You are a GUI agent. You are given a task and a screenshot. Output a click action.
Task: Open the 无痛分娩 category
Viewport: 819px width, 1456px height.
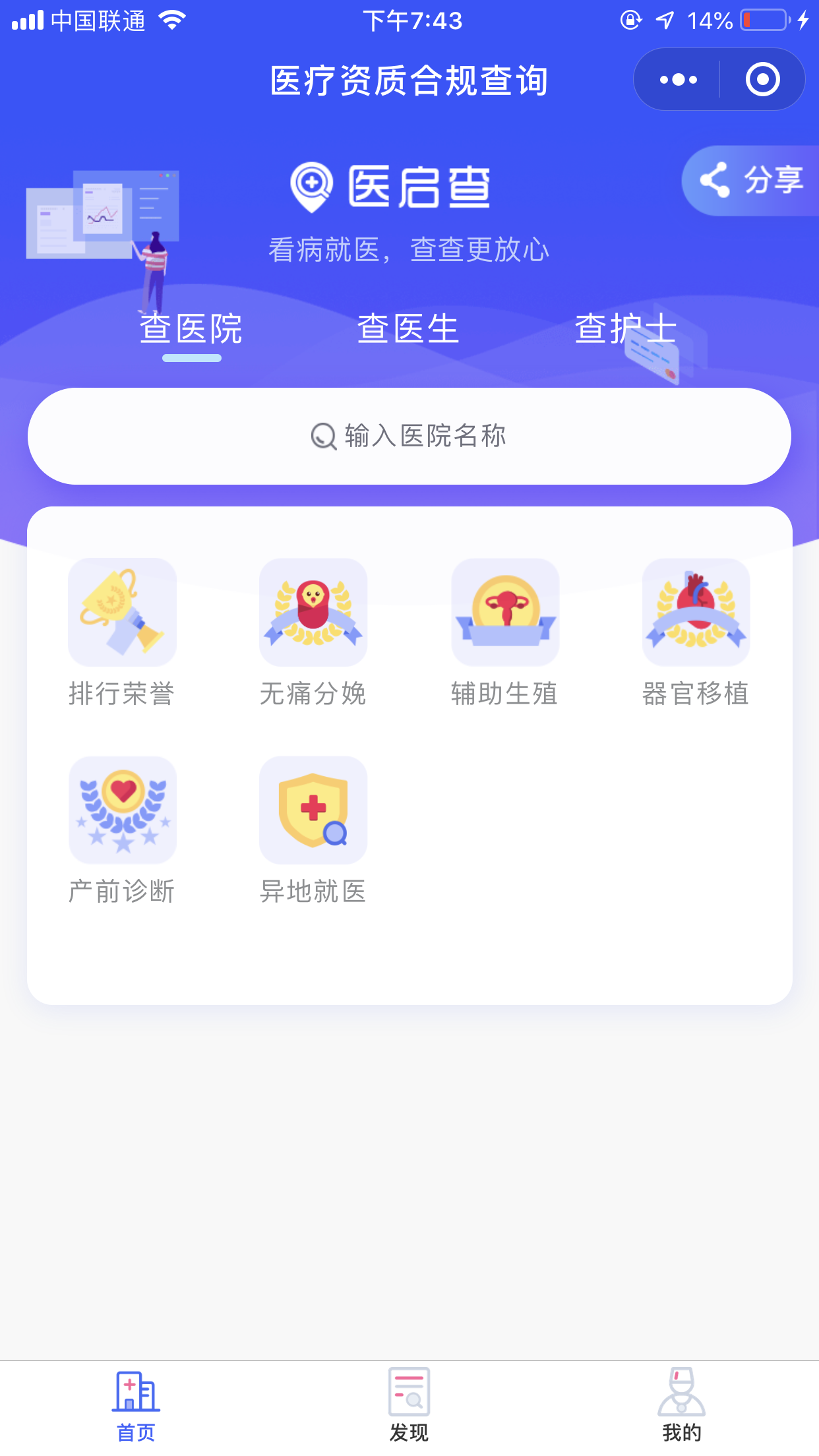pos(313,632)
